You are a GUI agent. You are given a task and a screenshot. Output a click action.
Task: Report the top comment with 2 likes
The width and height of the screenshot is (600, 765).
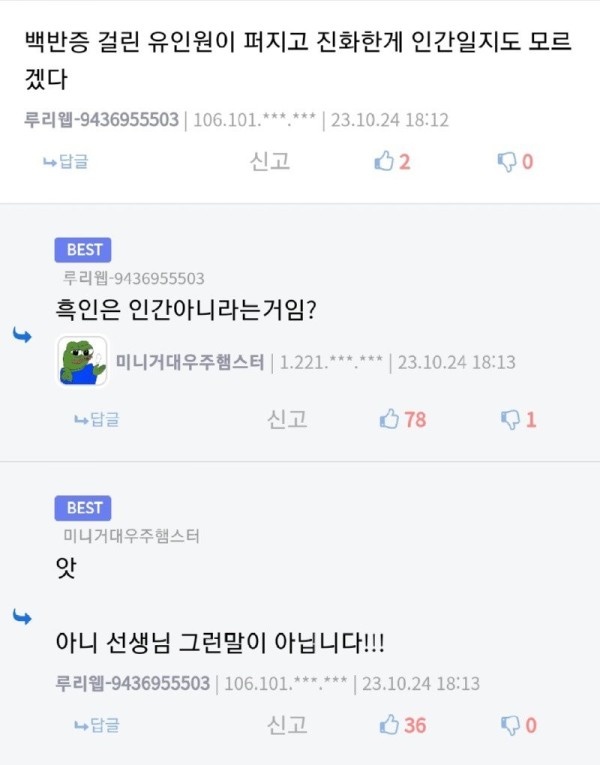[x=270, y=162]
